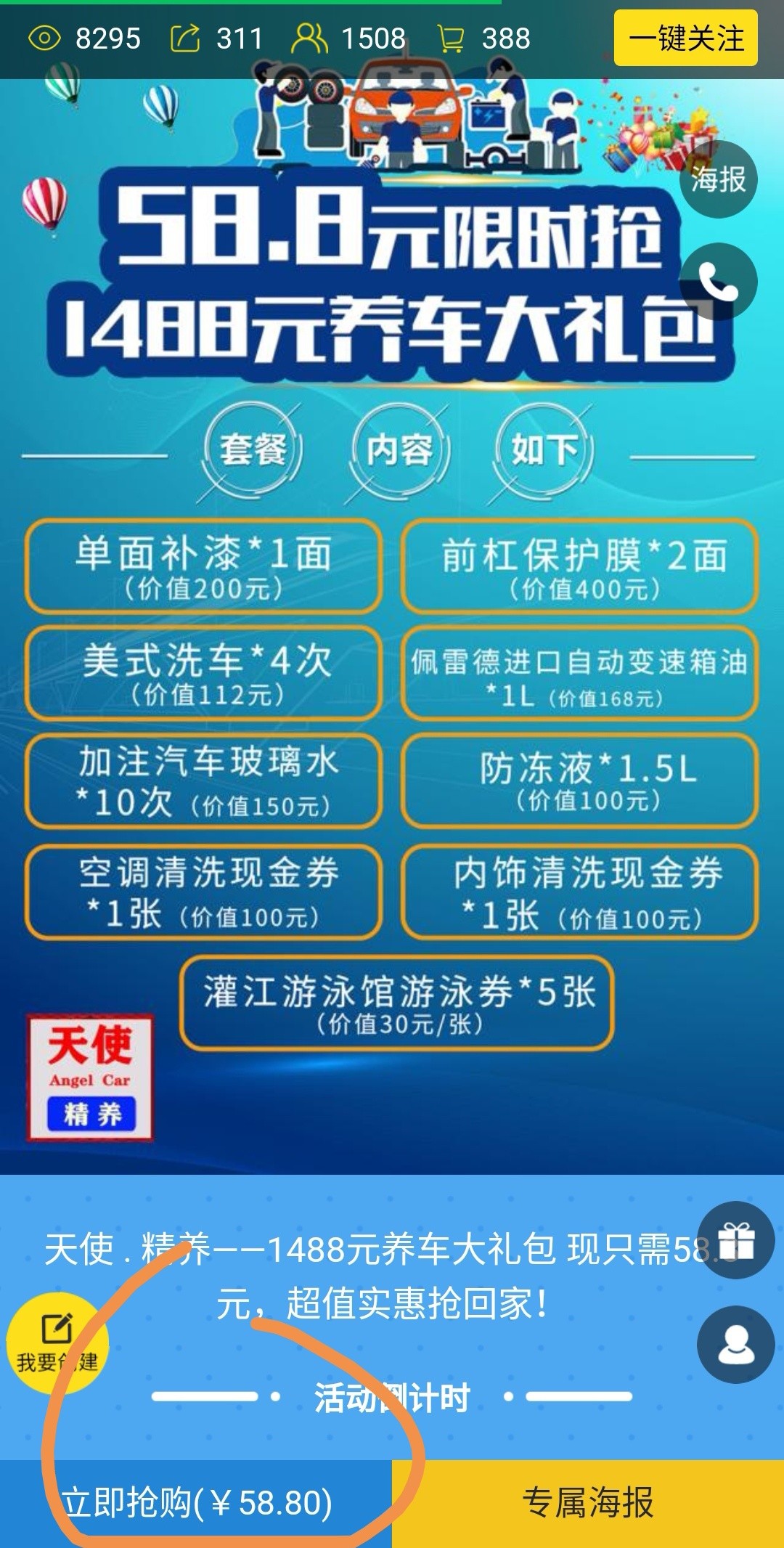
Task: Call the shop via phone icon
Action: click(717, 282)
